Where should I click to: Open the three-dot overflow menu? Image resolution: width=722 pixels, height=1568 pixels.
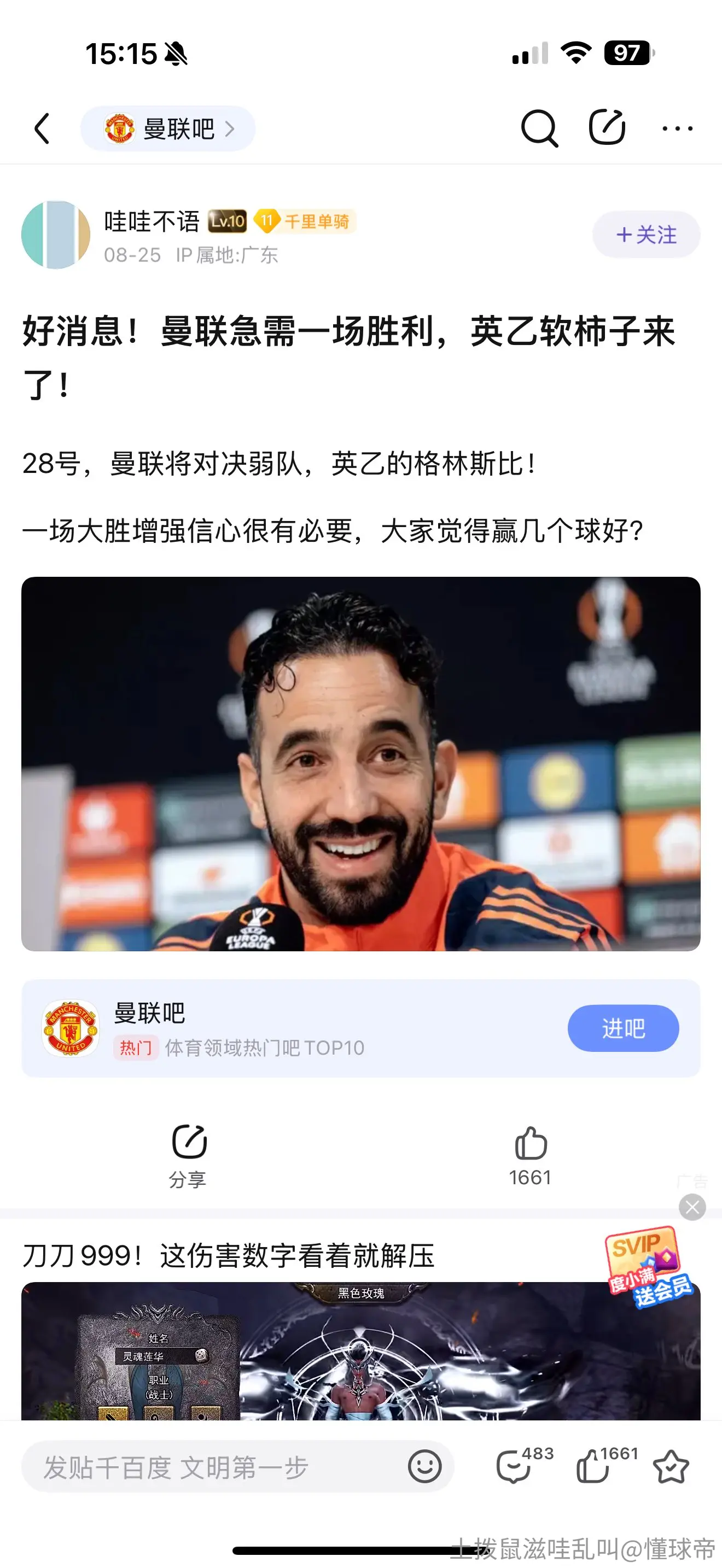click(677, 128)
